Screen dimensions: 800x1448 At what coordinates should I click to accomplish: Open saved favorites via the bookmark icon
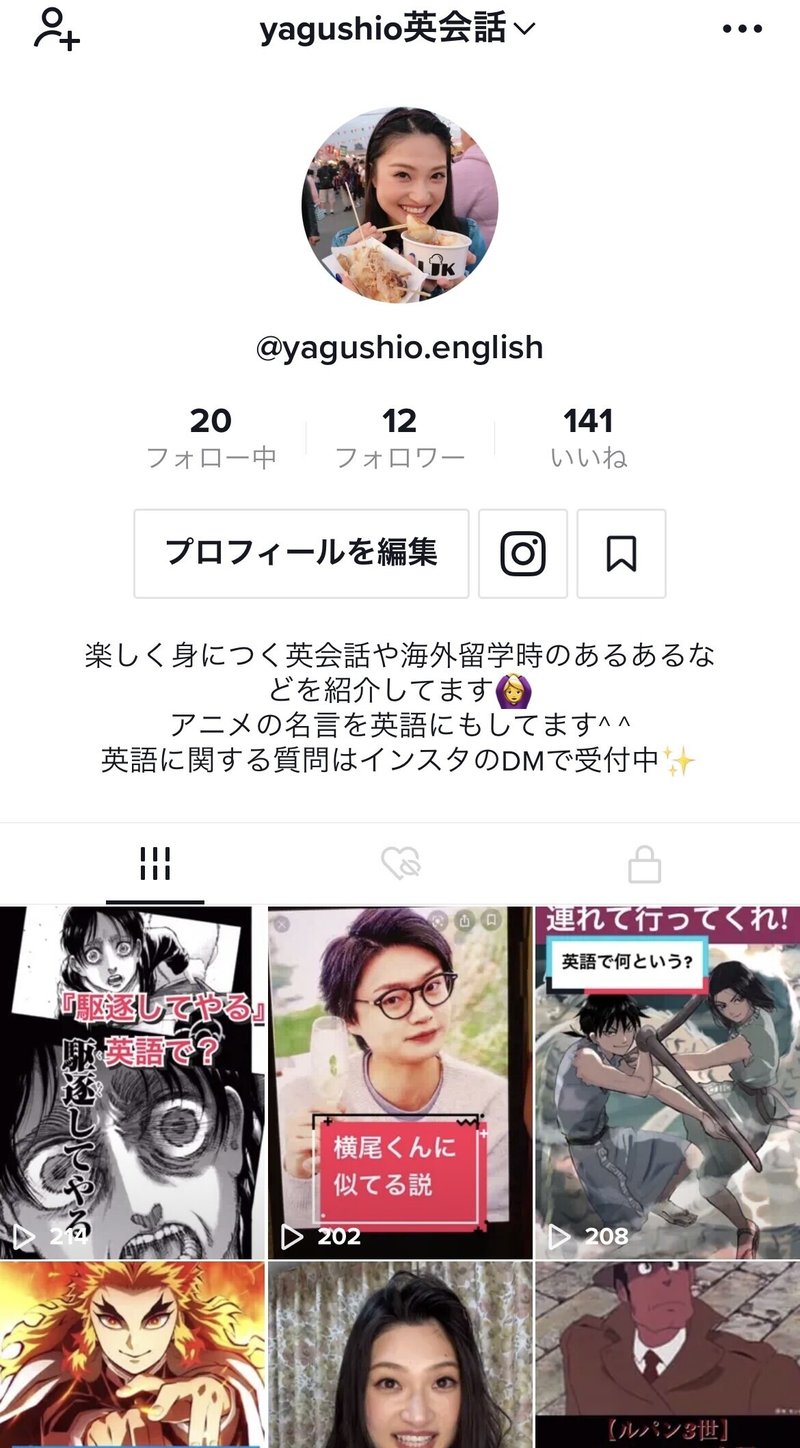(621, 555)
